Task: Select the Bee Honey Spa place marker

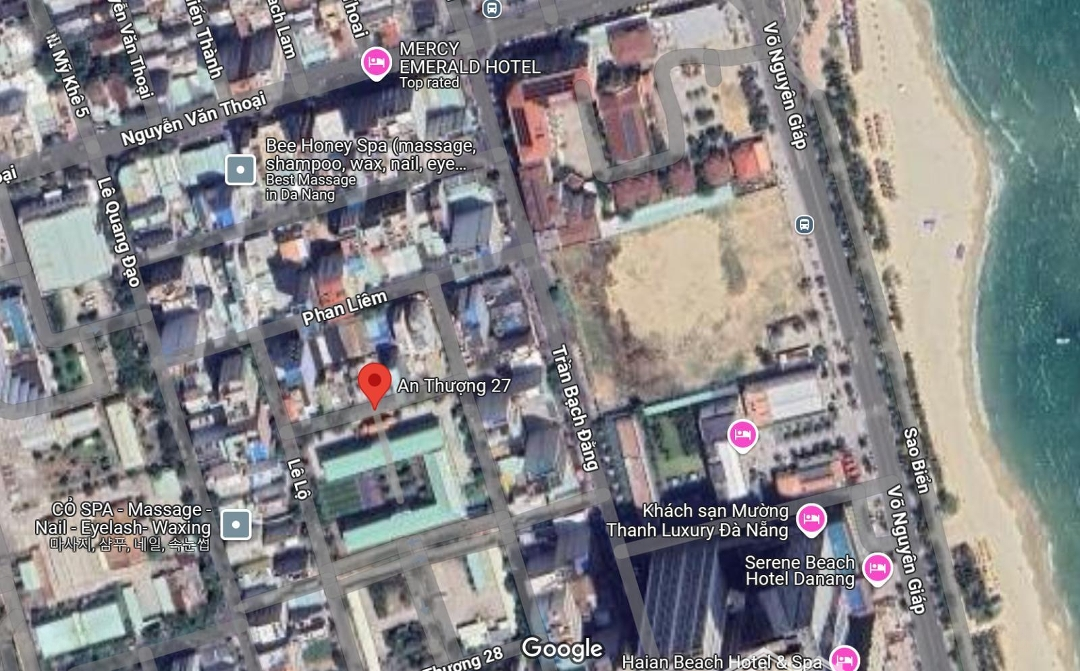Action: click(240, 170)
